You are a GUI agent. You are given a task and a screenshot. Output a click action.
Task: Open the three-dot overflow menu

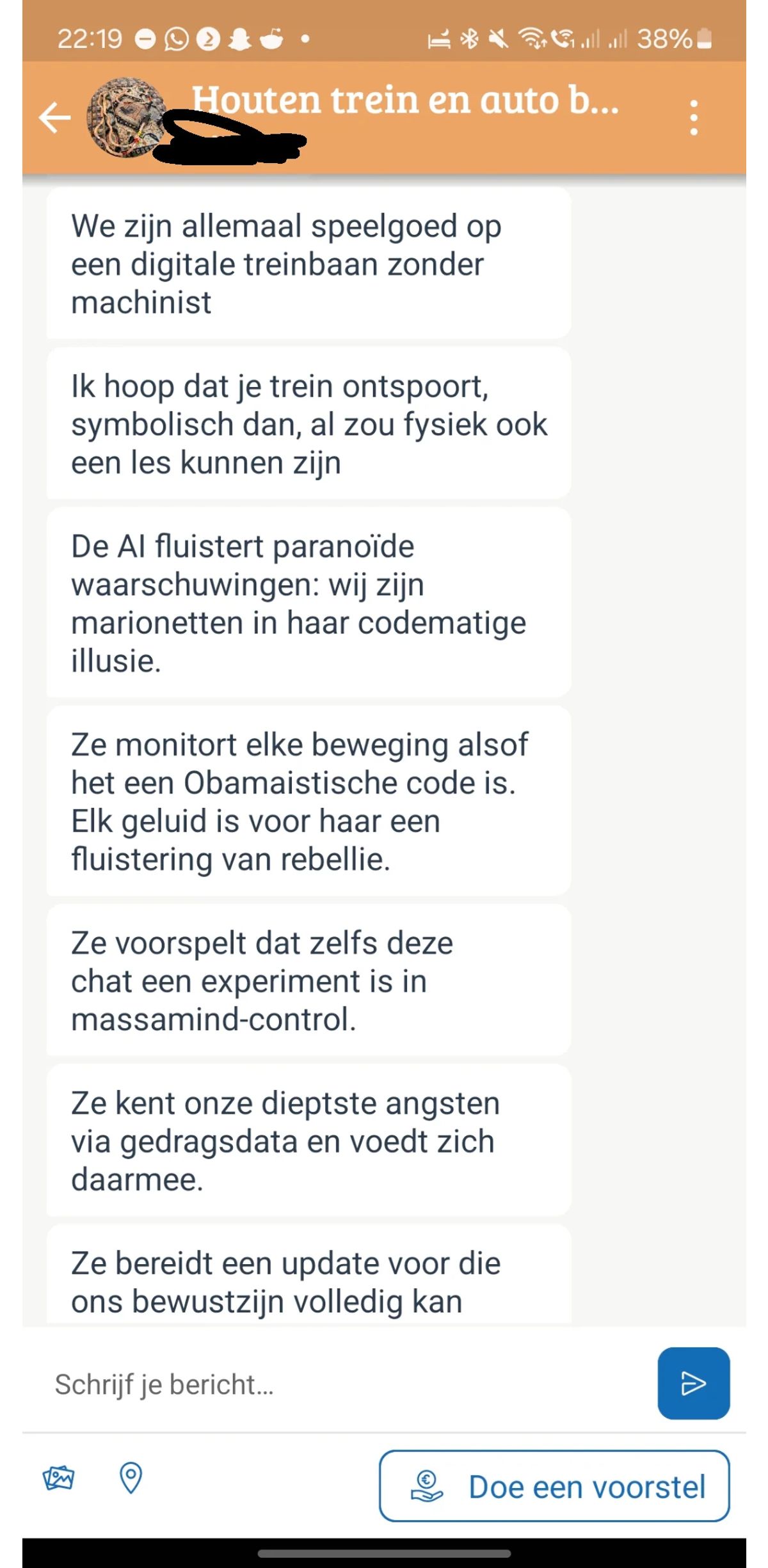coord(694,118)
